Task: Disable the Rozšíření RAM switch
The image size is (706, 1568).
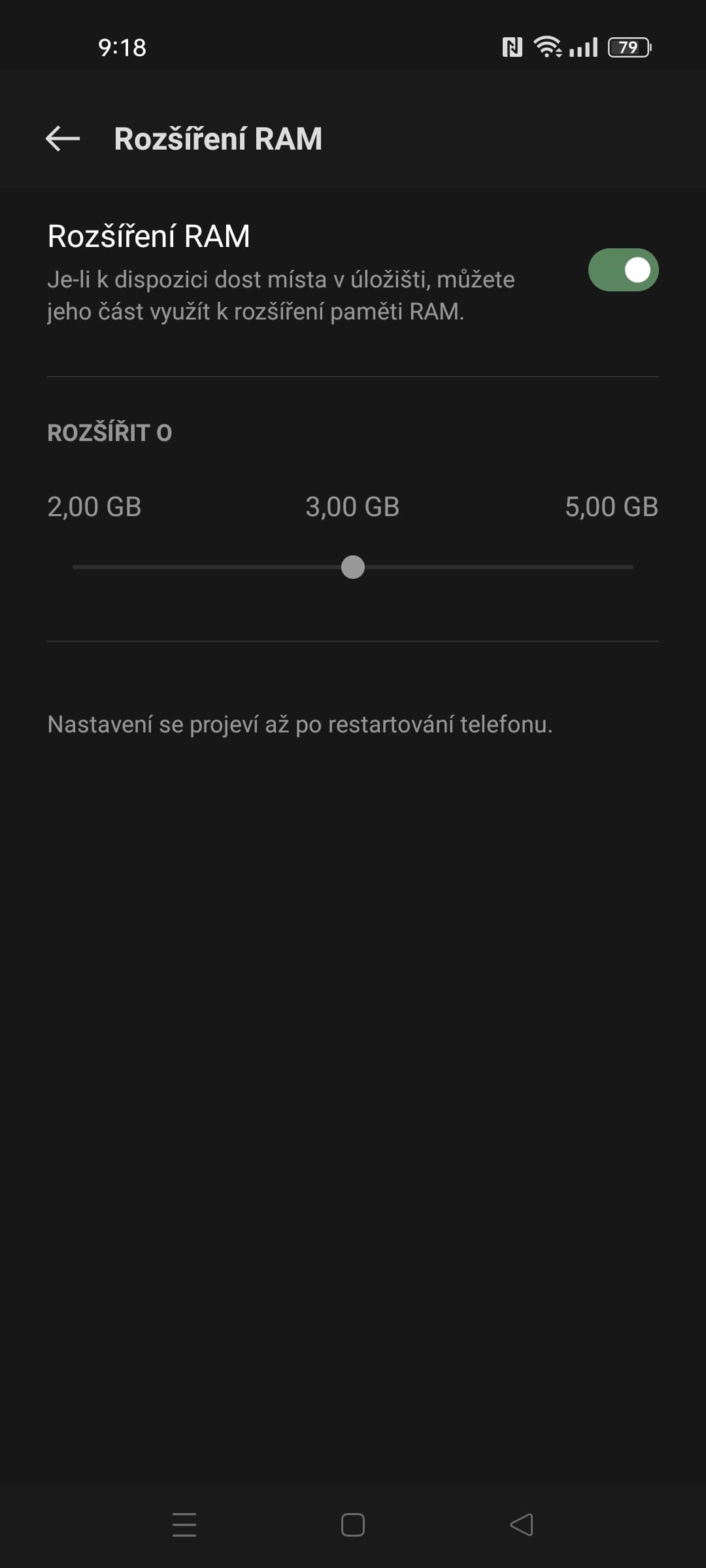Action: 623,270
